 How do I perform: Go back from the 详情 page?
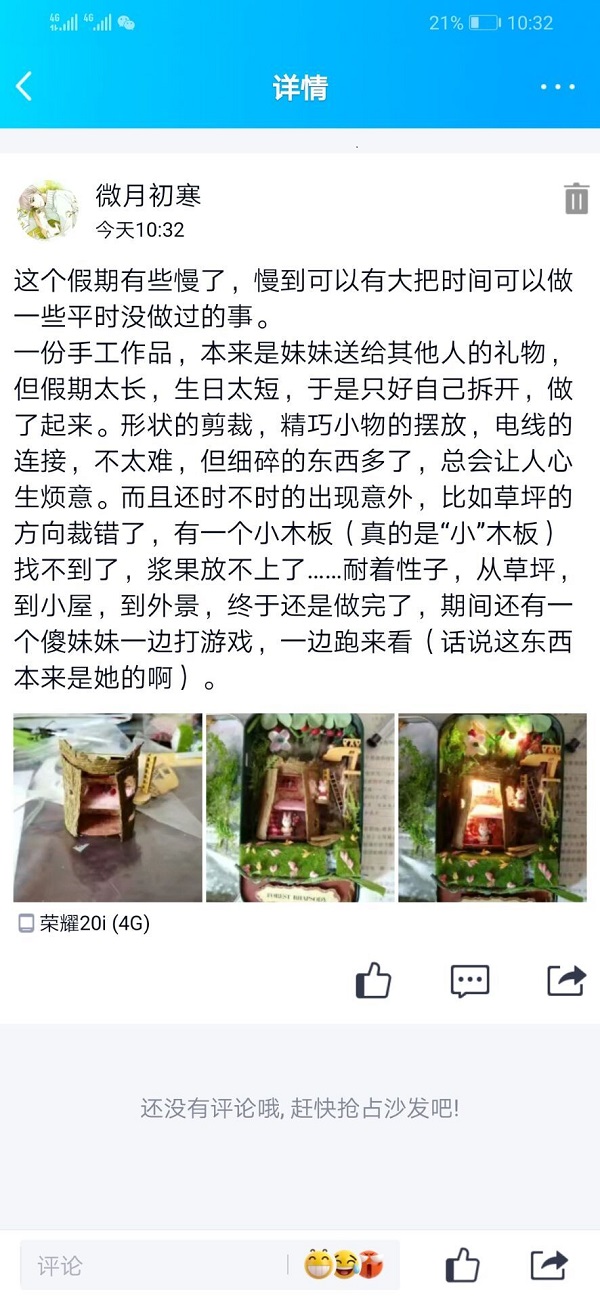pos(25,87)
